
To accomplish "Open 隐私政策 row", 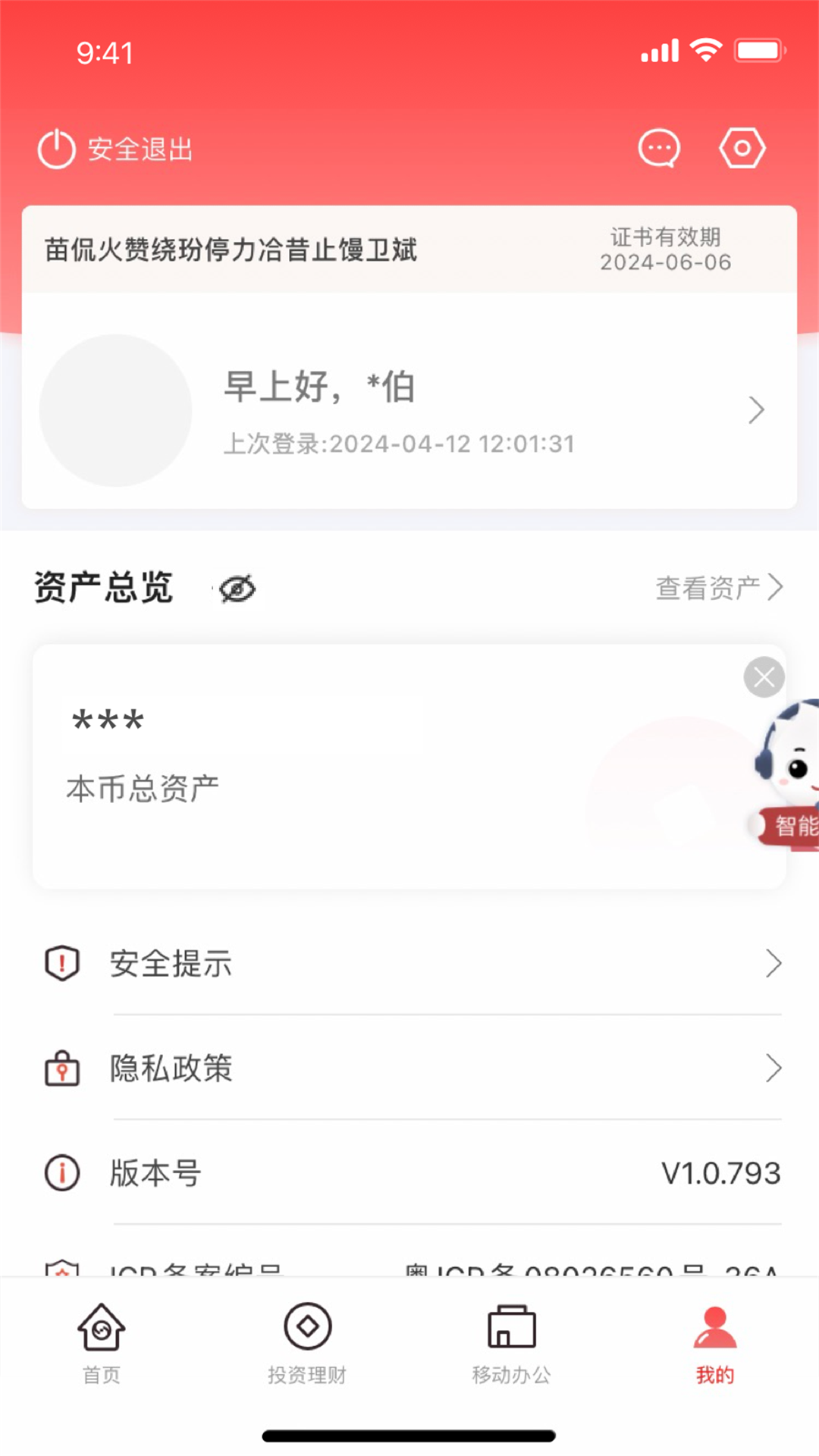I will [x=409, y=1068].
